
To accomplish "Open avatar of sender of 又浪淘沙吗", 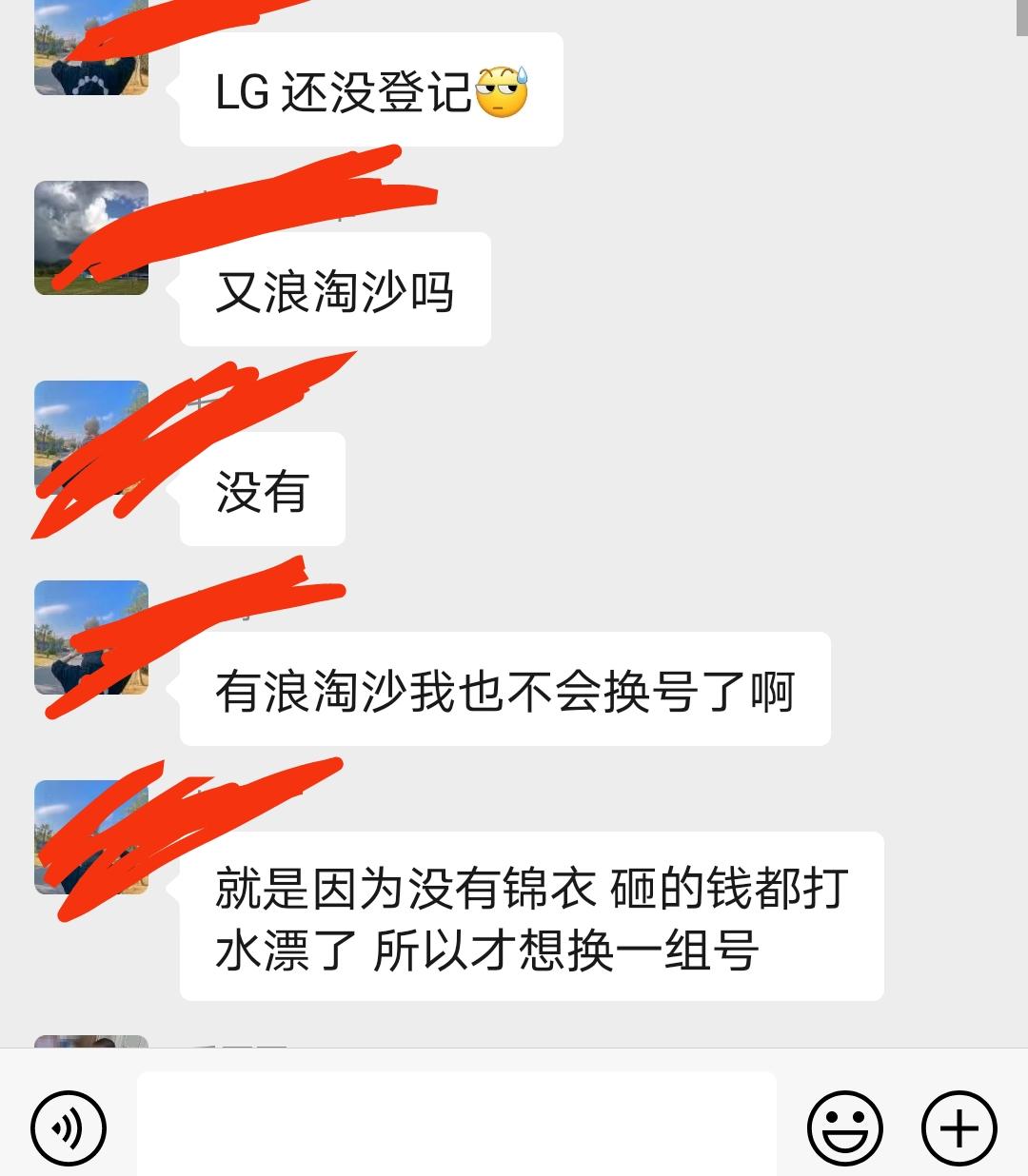I will (x=91, y=238).
